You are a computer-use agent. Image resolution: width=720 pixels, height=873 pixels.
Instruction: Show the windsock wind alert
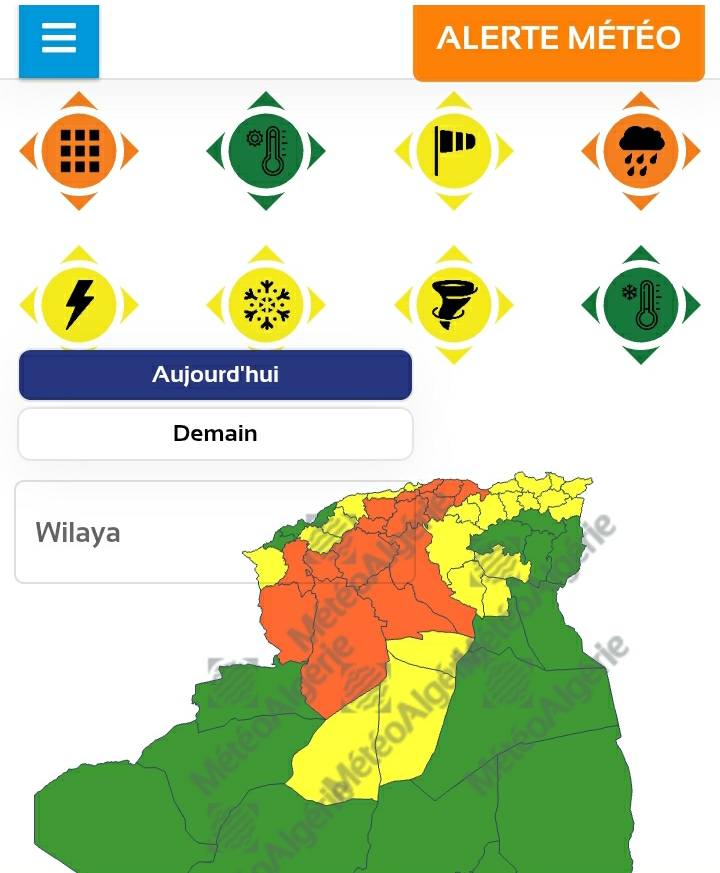click(x=454, y=152)
